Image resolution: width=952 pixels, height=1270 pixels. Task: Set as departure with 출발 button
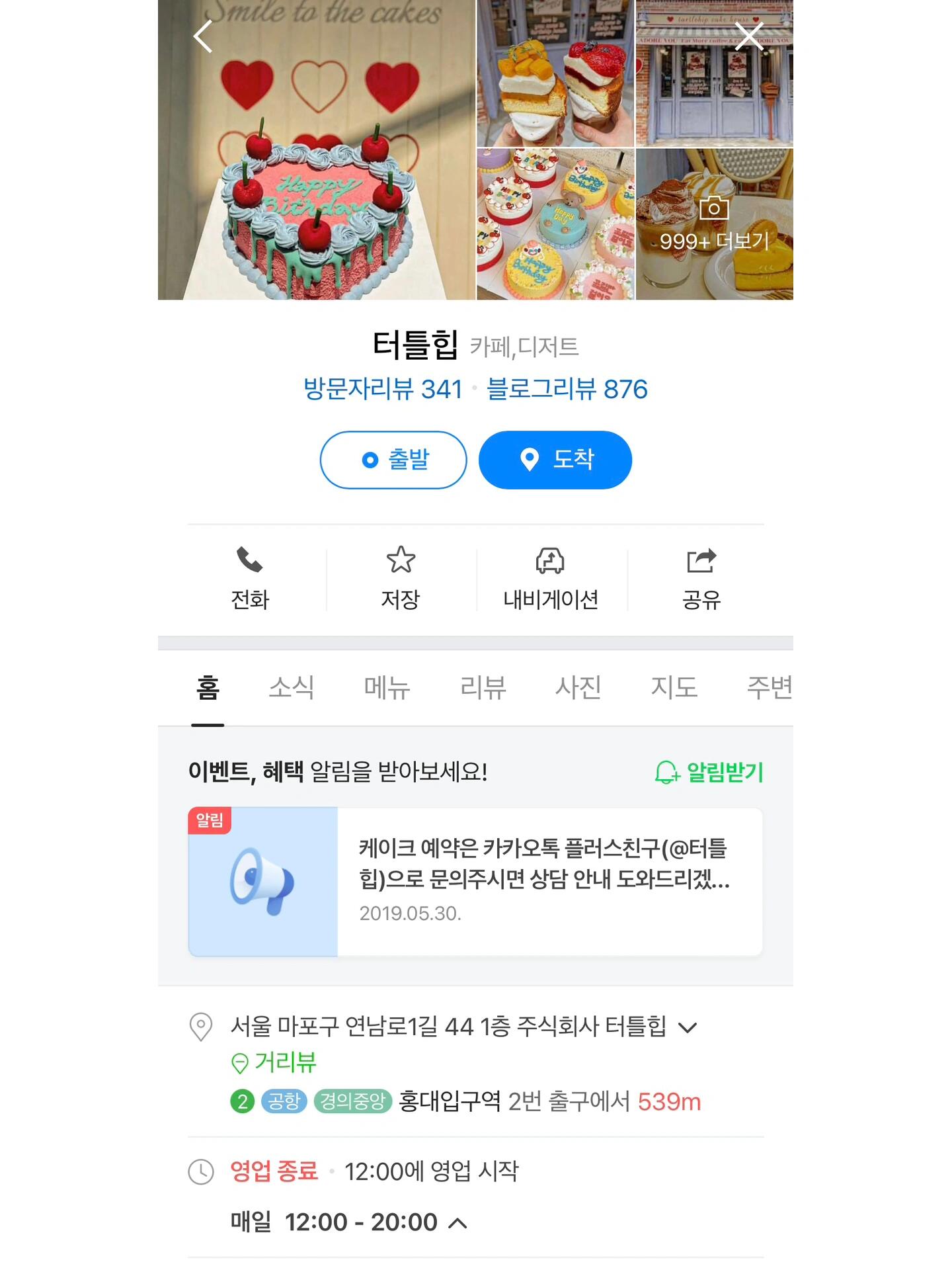click(393, 460)
